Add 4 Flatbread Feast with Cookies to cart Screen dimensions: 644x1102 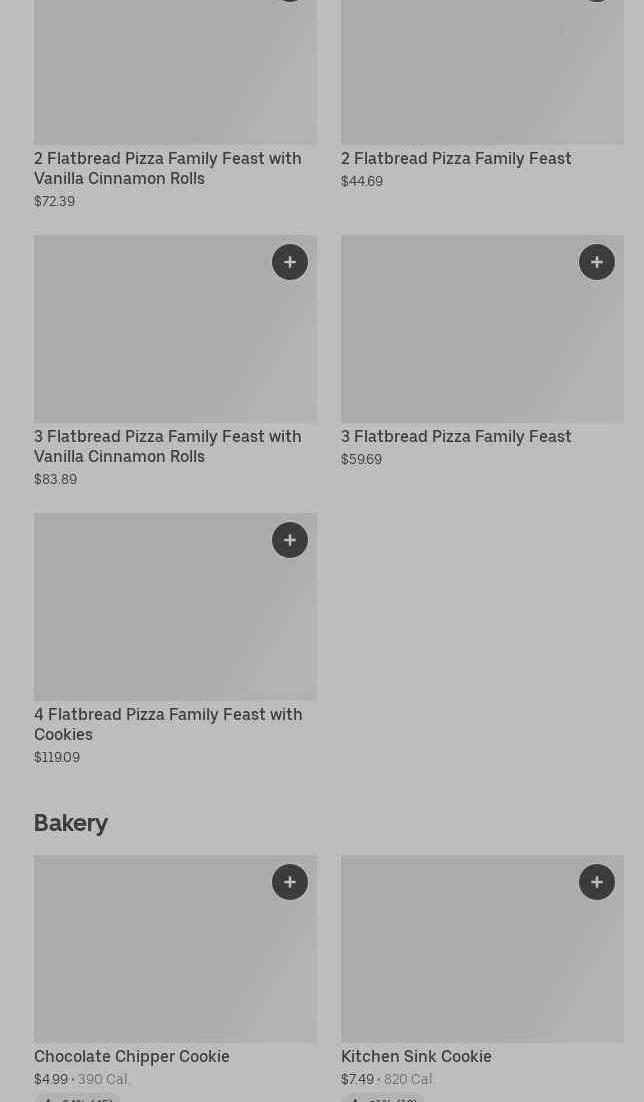point(290,540)
